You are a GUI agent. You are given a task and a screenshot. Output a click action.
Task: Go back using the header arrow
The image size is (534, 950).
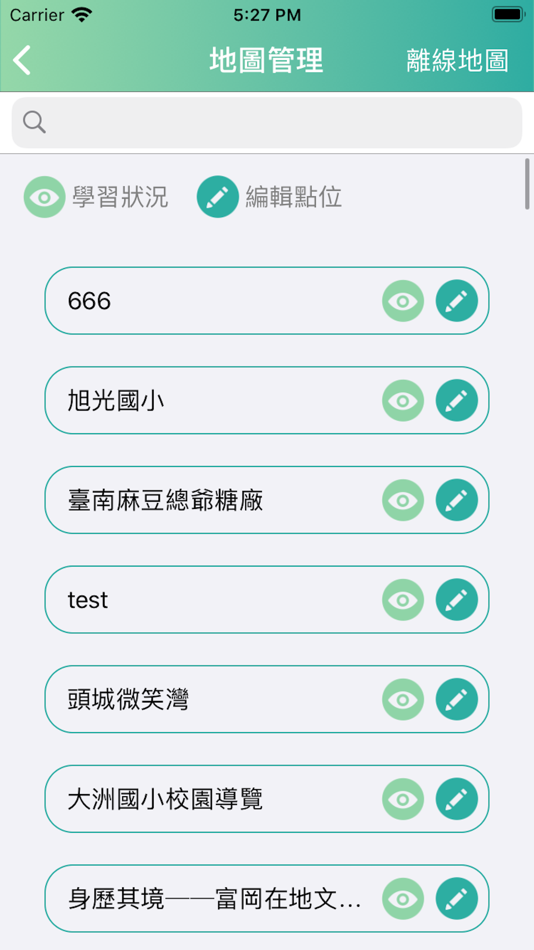point(22,61)
